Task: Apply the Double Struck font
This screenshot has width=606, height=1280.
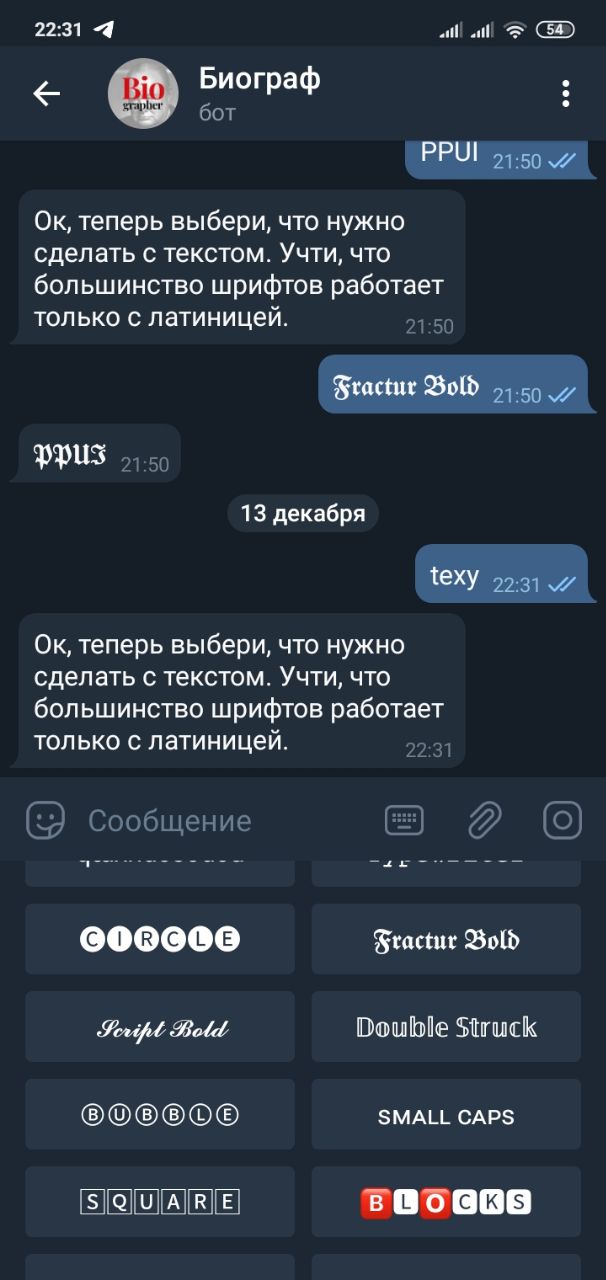Action: (446, 1027)
